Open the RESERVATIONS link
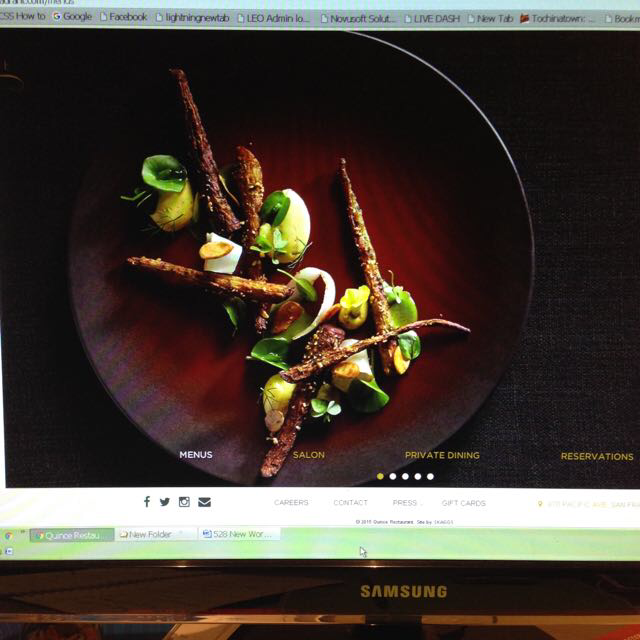640x640 pixels. [x=596, y=457]
